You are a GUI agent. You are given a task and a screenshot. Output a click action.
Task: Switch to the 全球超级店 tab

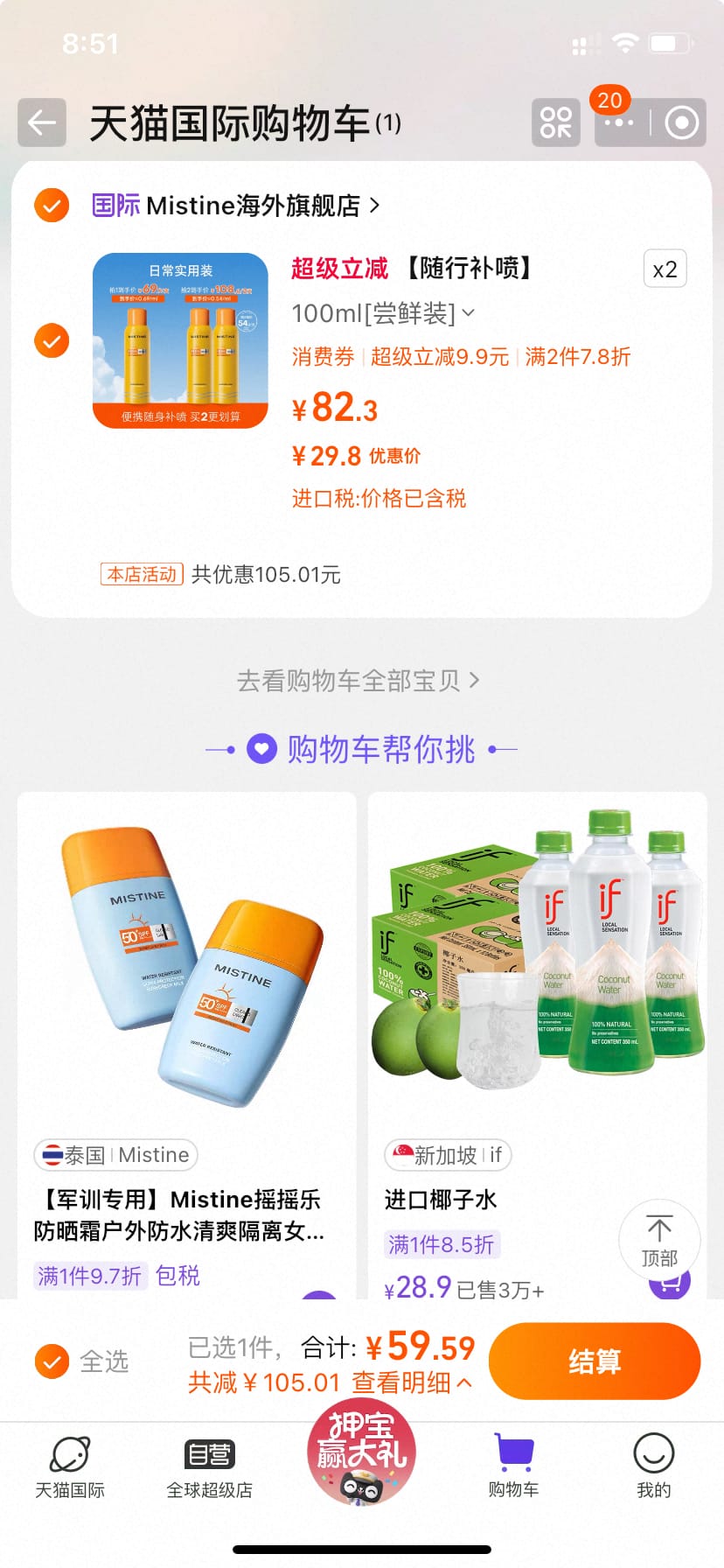click(210, 1467)
